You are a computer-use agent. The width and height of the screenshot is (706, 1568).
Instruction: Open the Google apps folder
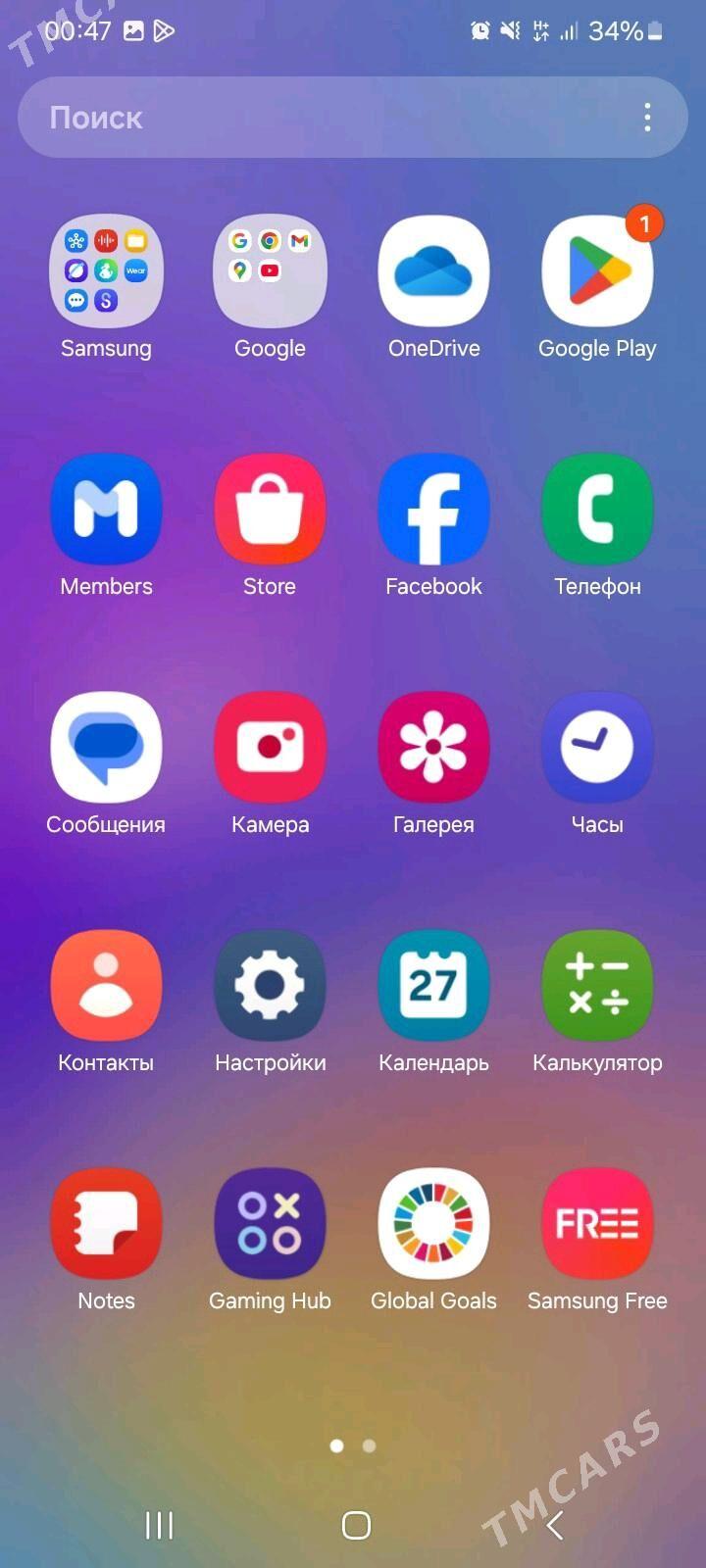[x=270, y=271]
